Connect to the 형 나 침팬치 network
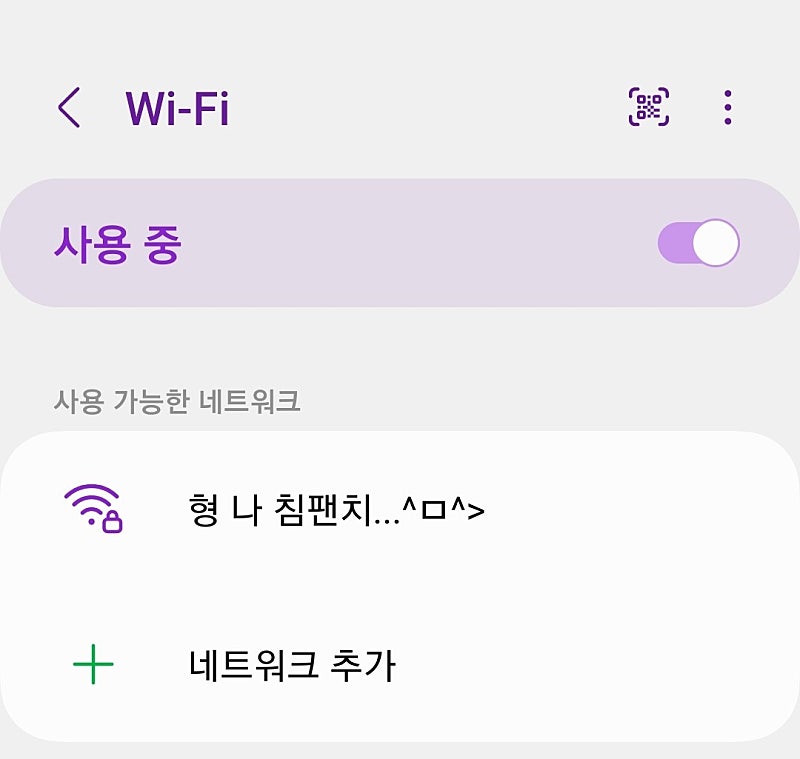The height and width of the screenshot is (759, 800). 336,510
